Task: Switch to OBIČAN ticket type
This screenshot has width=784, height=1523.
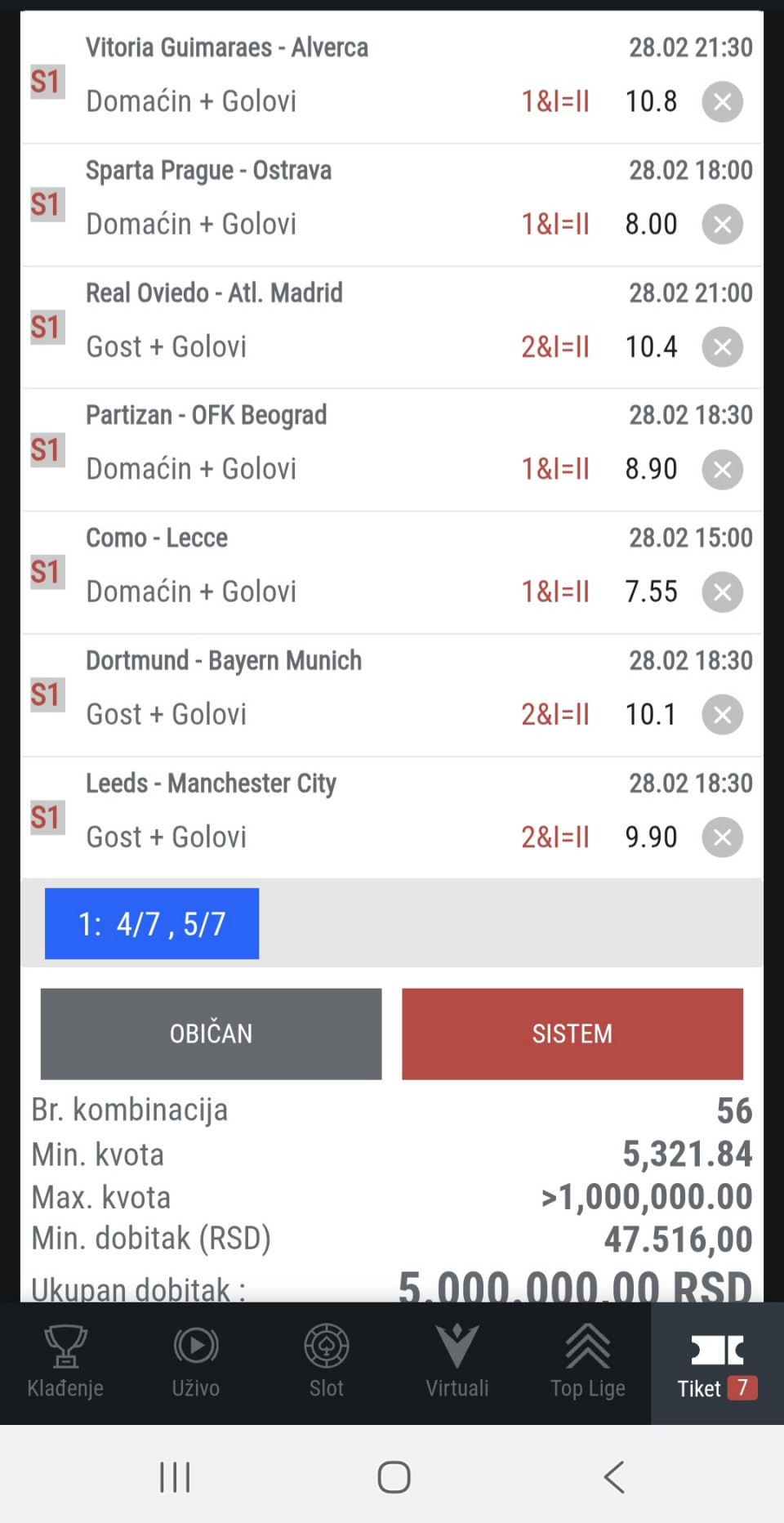Action: (x=211, y=1034)
